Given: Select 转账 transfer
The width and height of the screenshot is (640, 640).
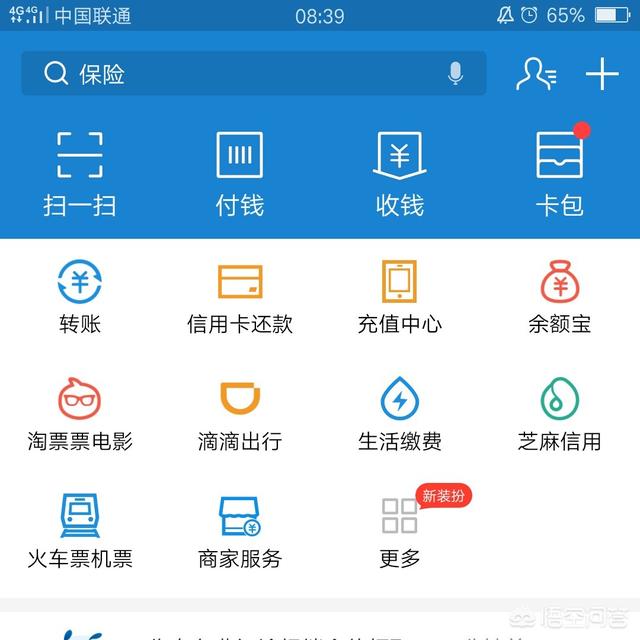Looking at the screenshot, I should pyautogui.click(x=80, y=297).
